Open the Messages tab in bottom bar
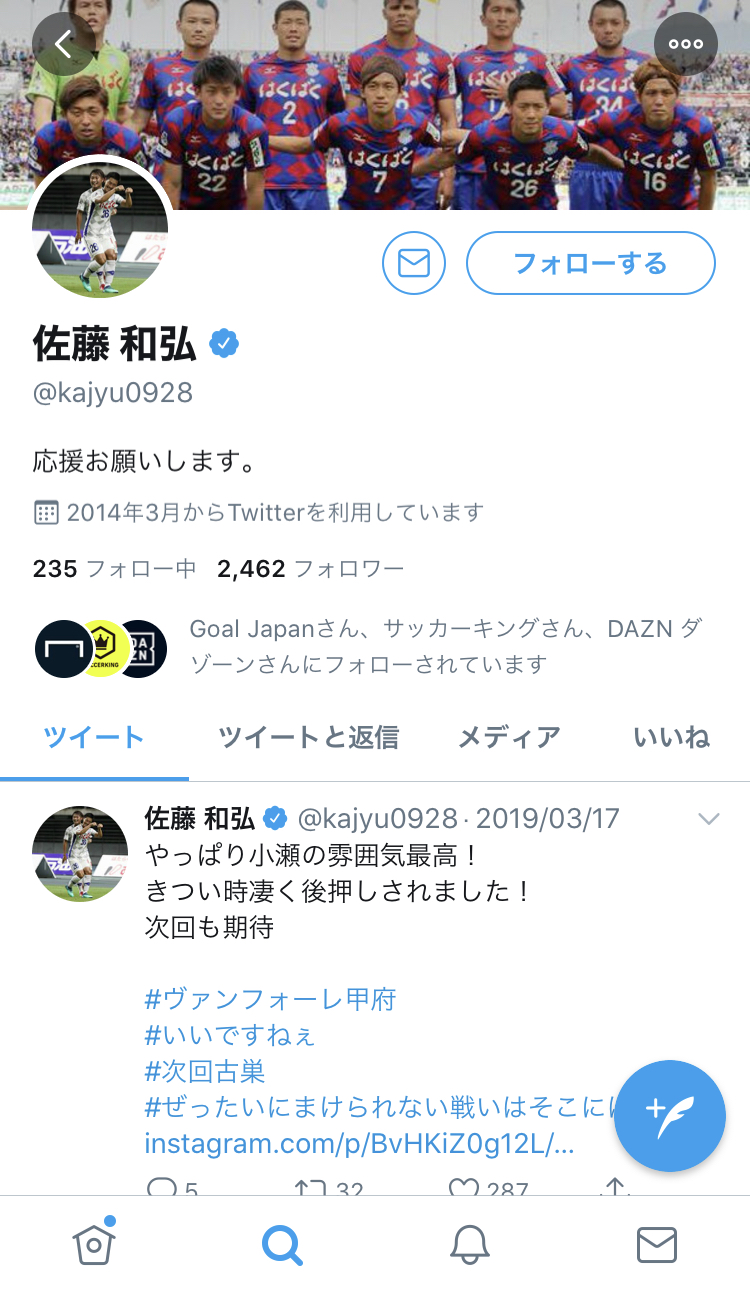The height and width of the screenshot is (1294, 750). tap(657, 1245)
